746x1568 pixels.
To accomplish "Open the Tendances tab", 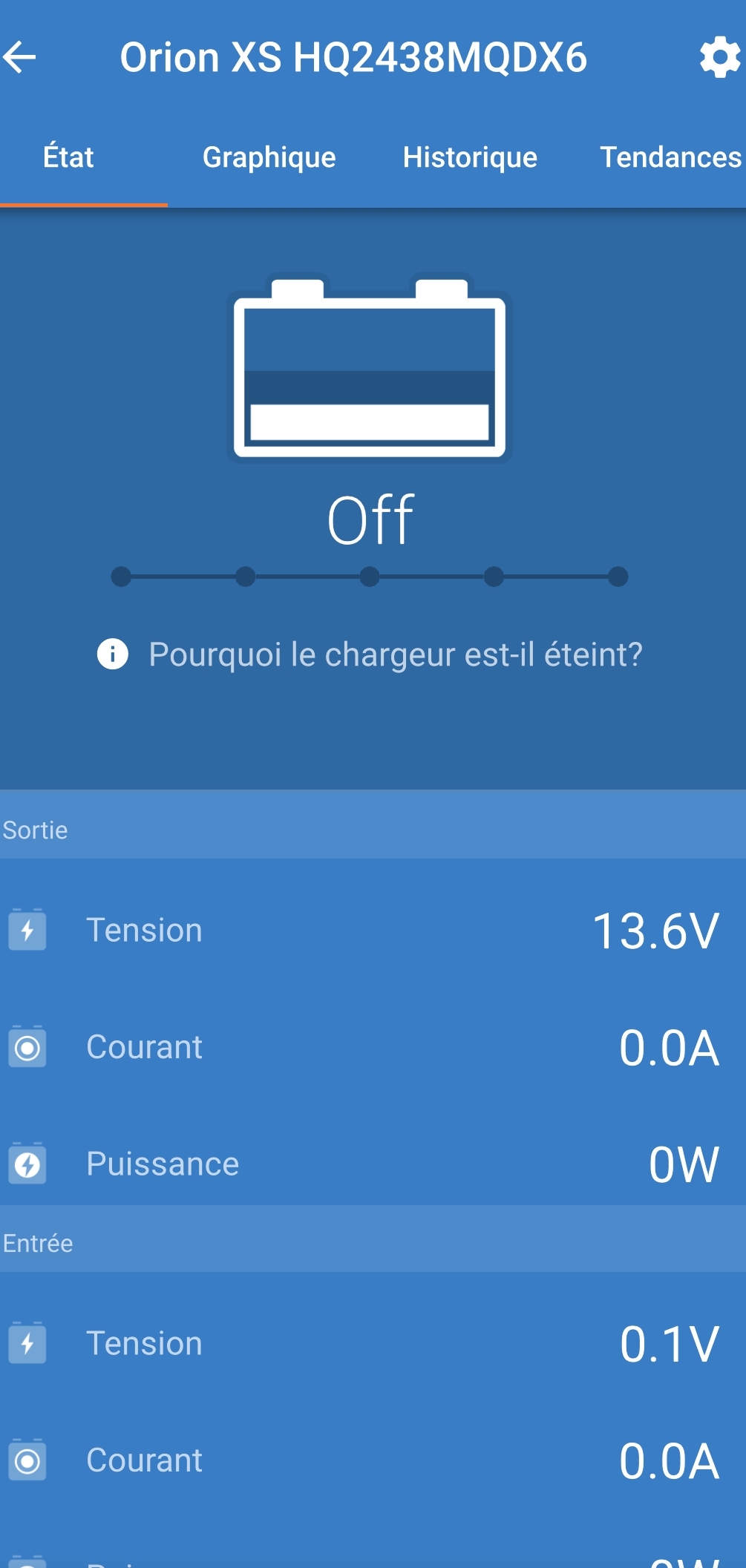I will [670, 157].
